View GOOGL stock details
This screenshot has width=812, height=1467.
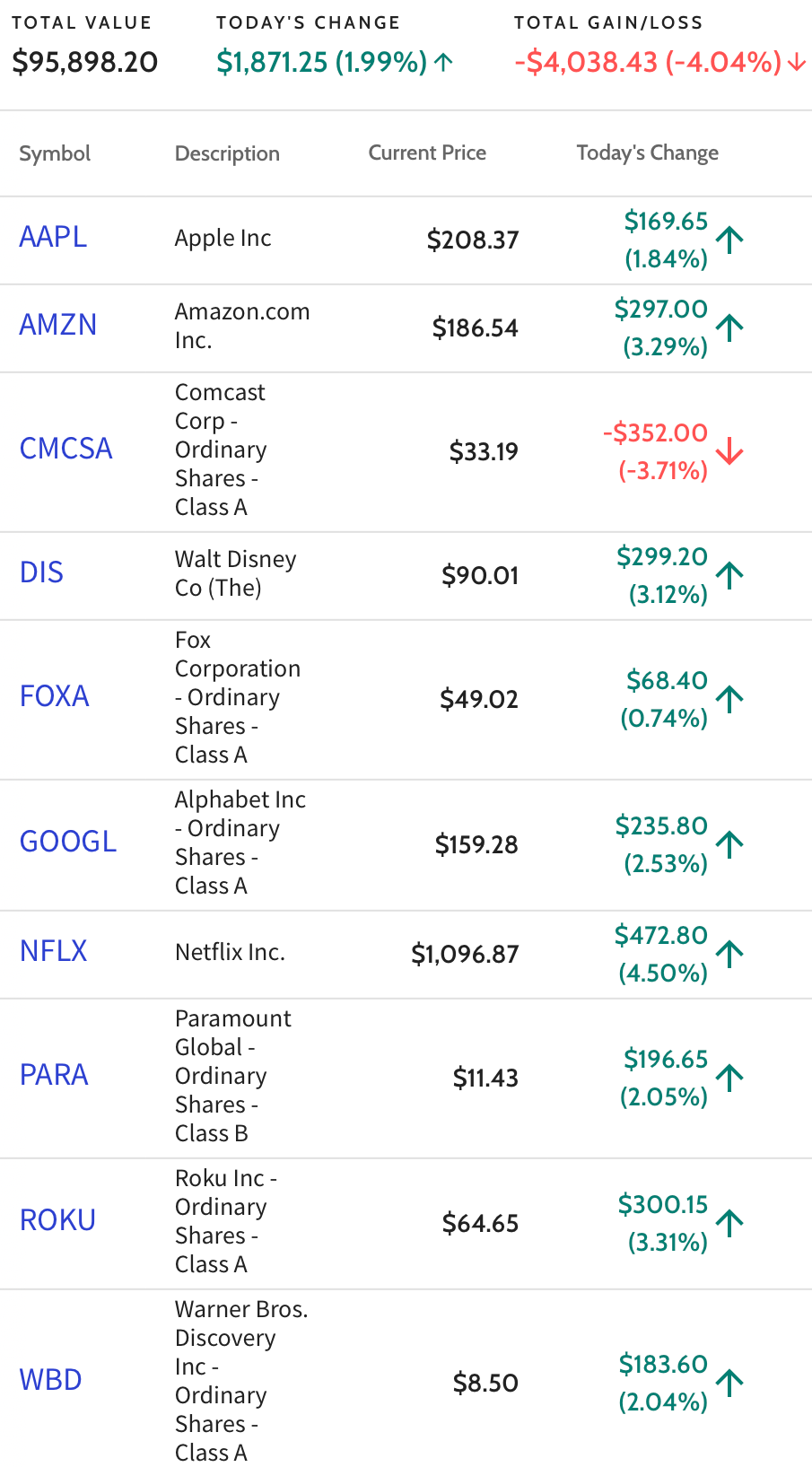[68, 842]
